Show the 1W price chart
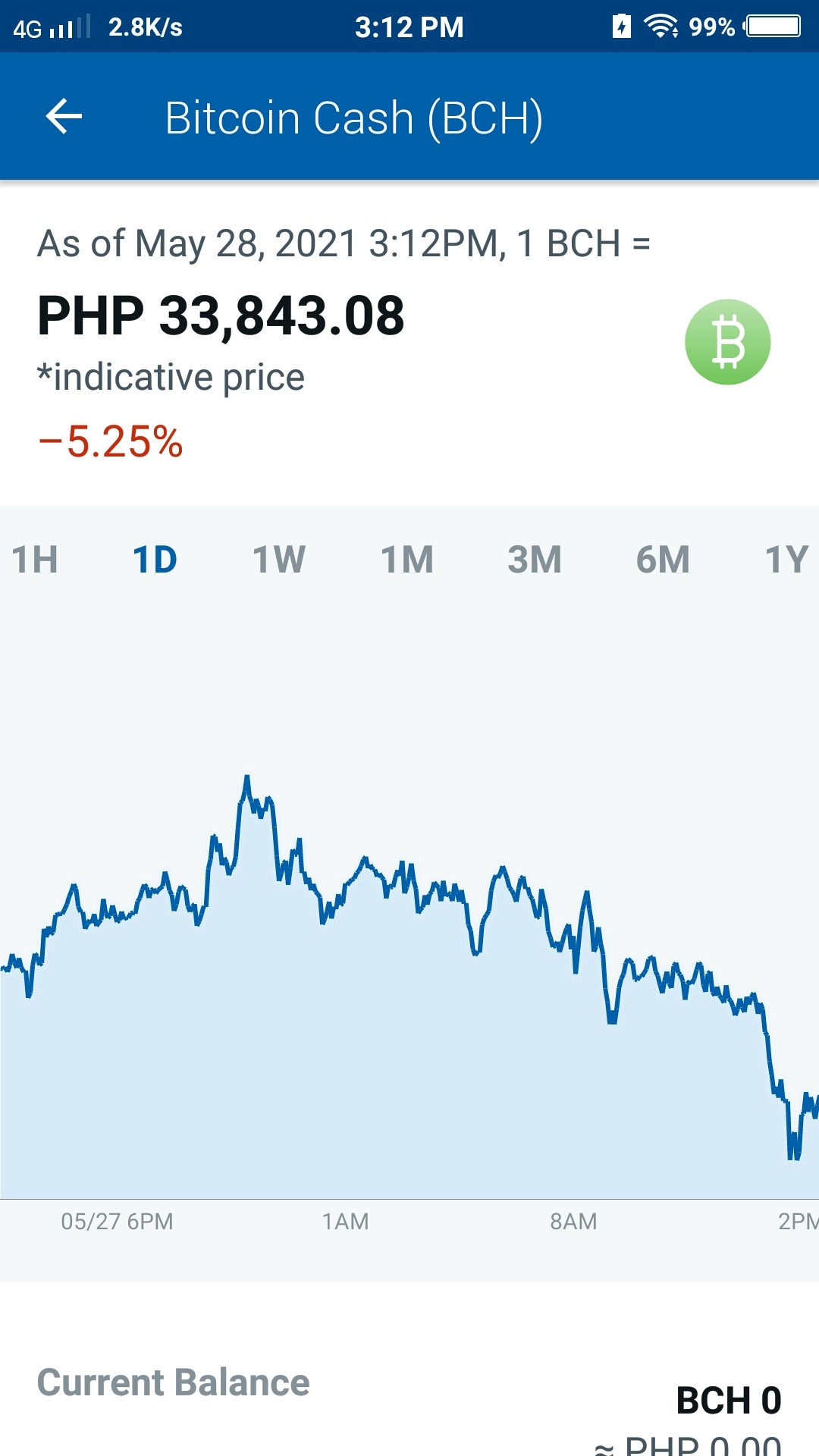819x1456 pixels. pyautogui.click(x=279, y=560)
